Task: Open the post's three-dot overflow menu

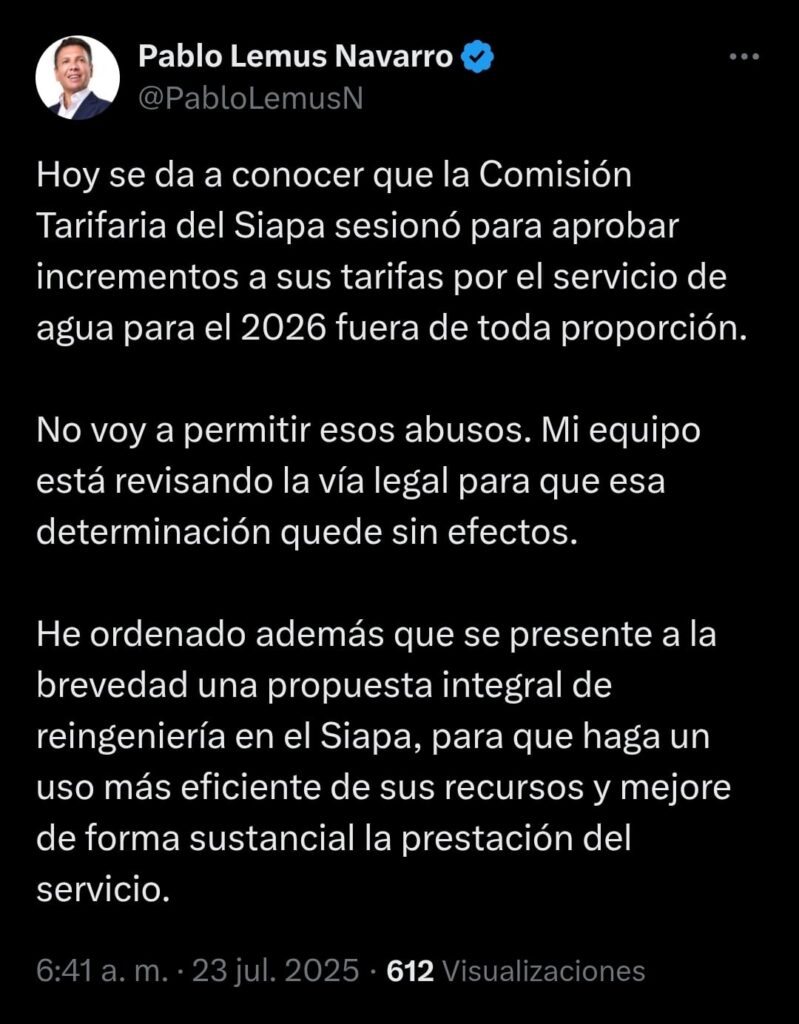Action: (x=744, y=58)
